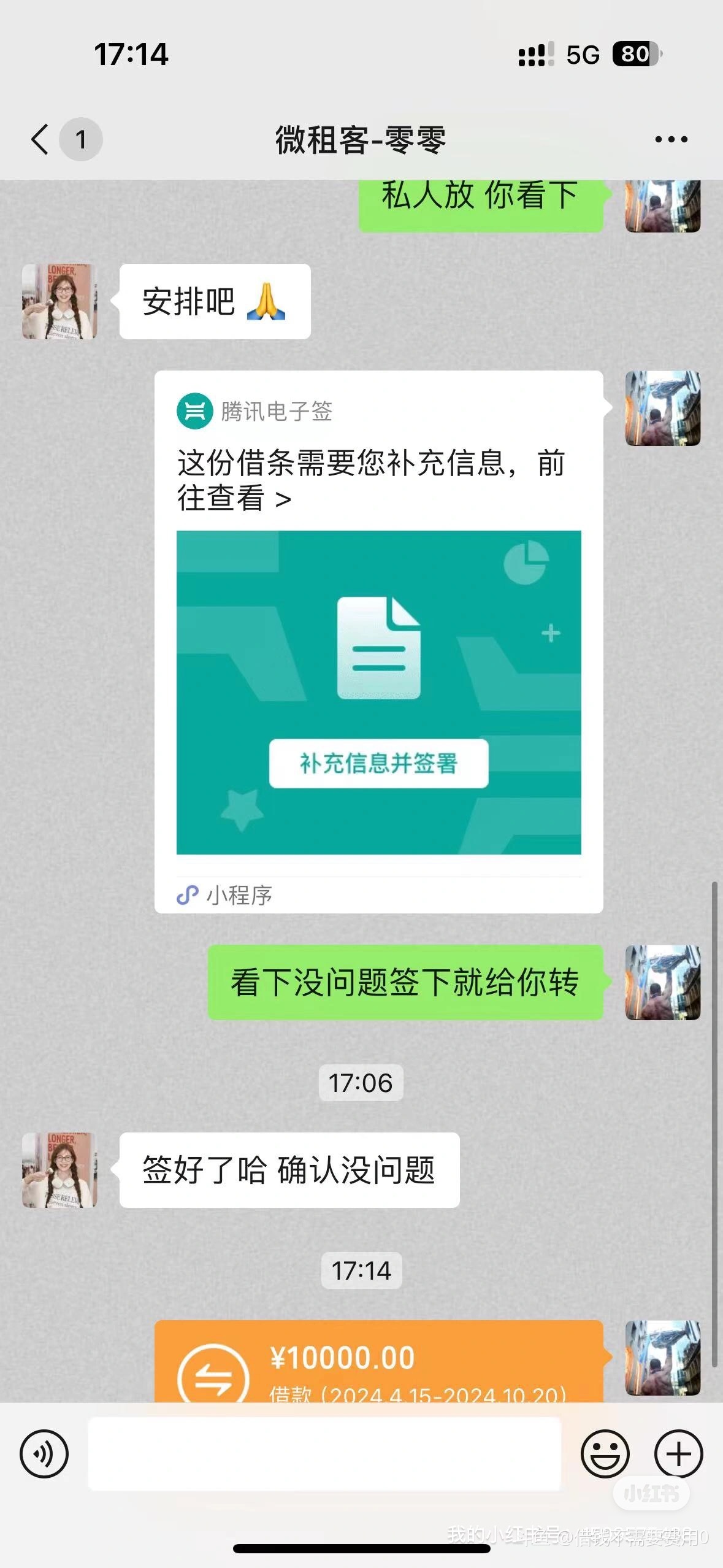Open the ¥10000.00 transfer message
The width and height of the screenshot is (723, 1568).
tap(378, 1362)
